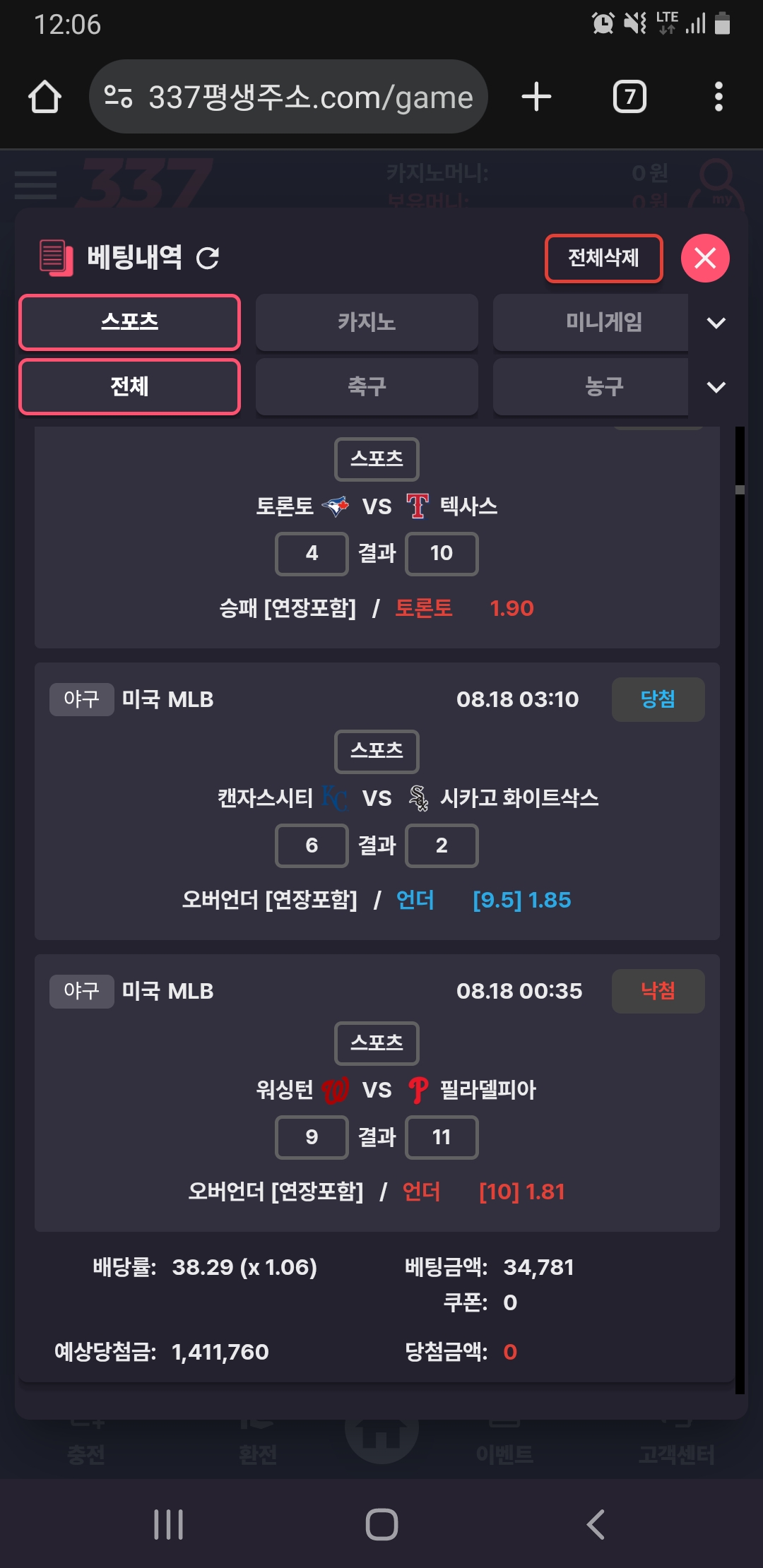The width and height of the screenshot is (763, 1568).
Task: Open the browser address bar
Action: coord(288,97)
